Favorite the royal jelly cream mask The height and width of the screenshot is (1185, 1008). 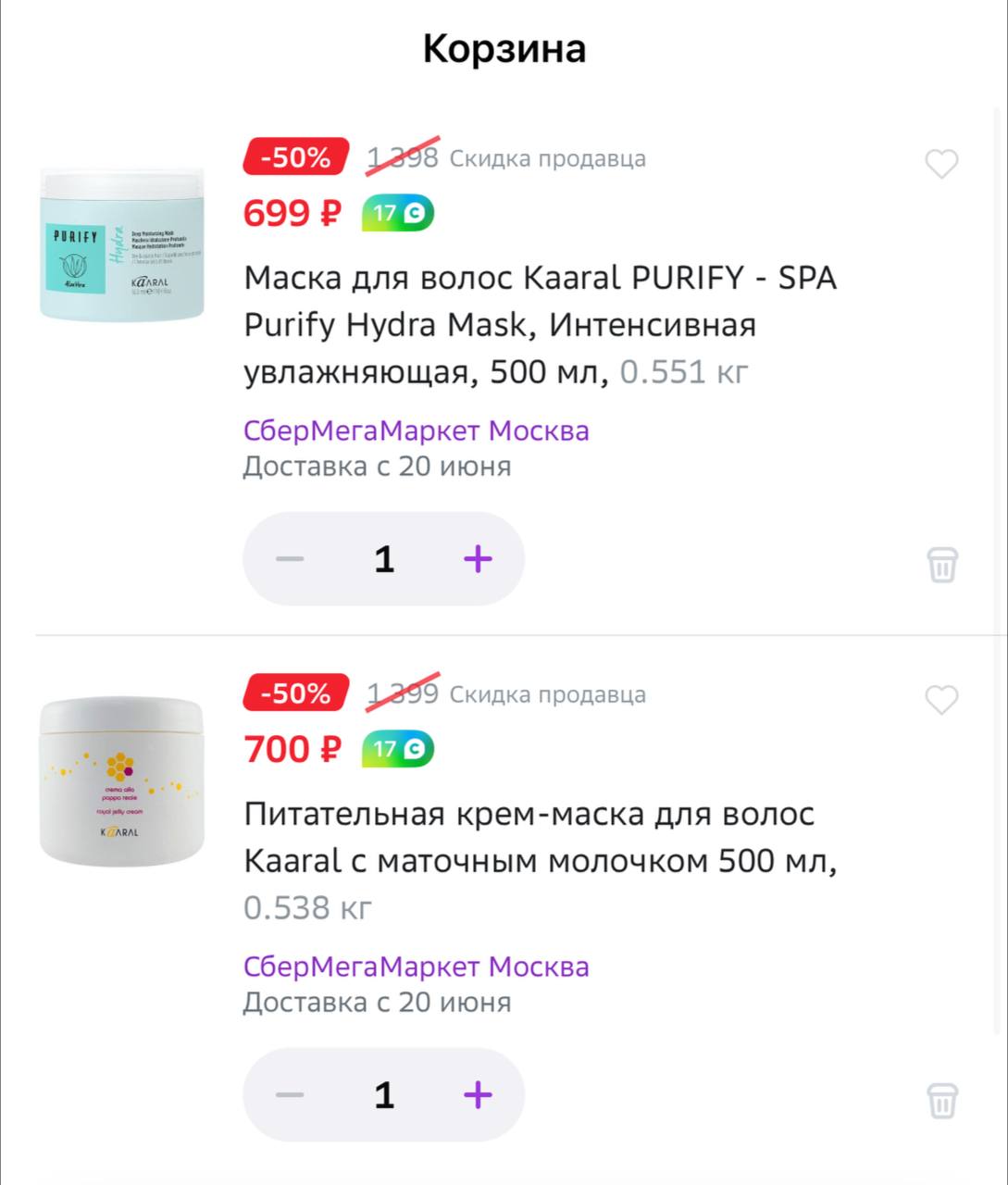[941, 700]
